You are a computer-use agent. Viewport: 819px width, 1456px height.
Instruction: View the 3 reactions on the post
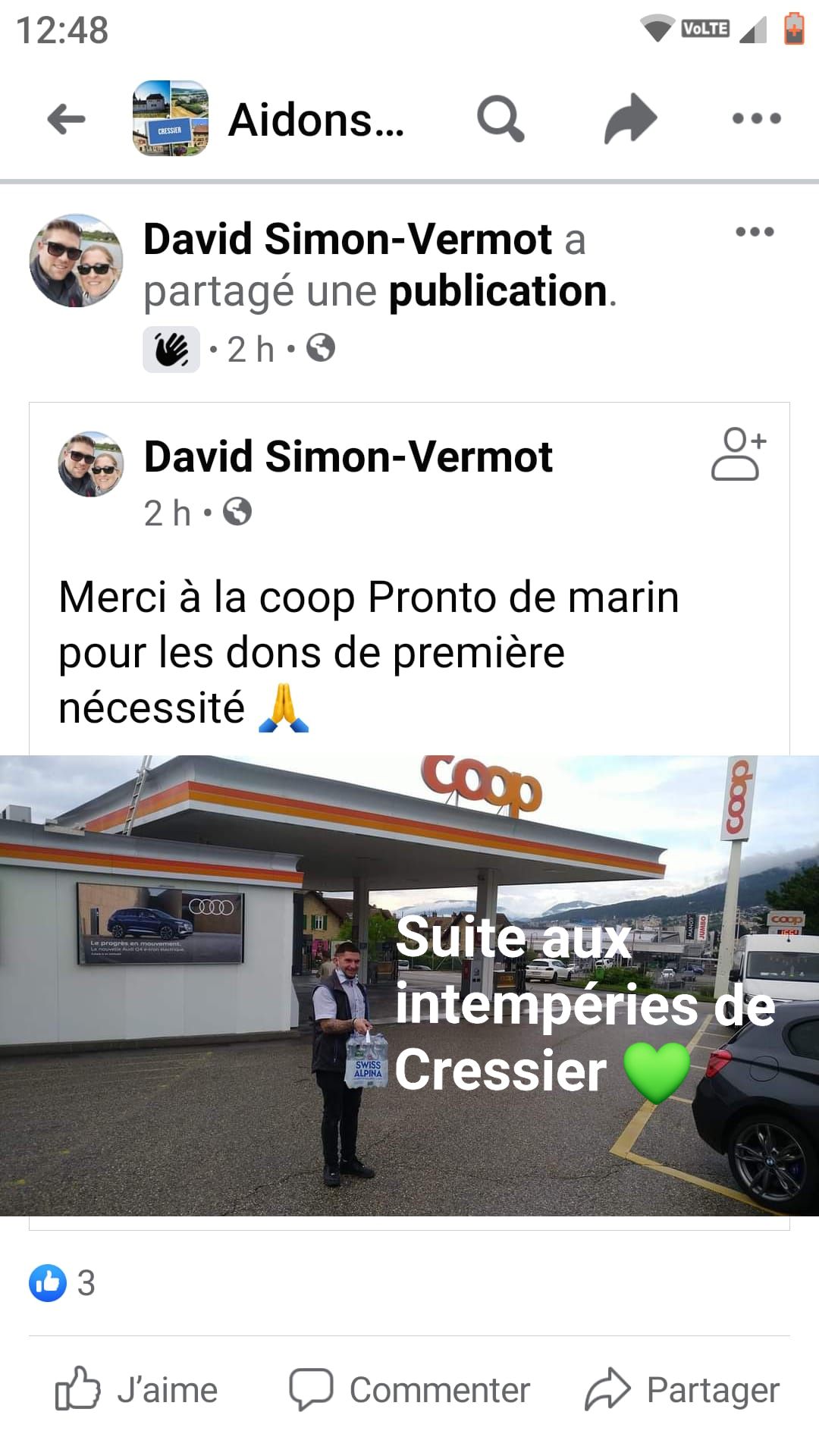click(64, 1283)
